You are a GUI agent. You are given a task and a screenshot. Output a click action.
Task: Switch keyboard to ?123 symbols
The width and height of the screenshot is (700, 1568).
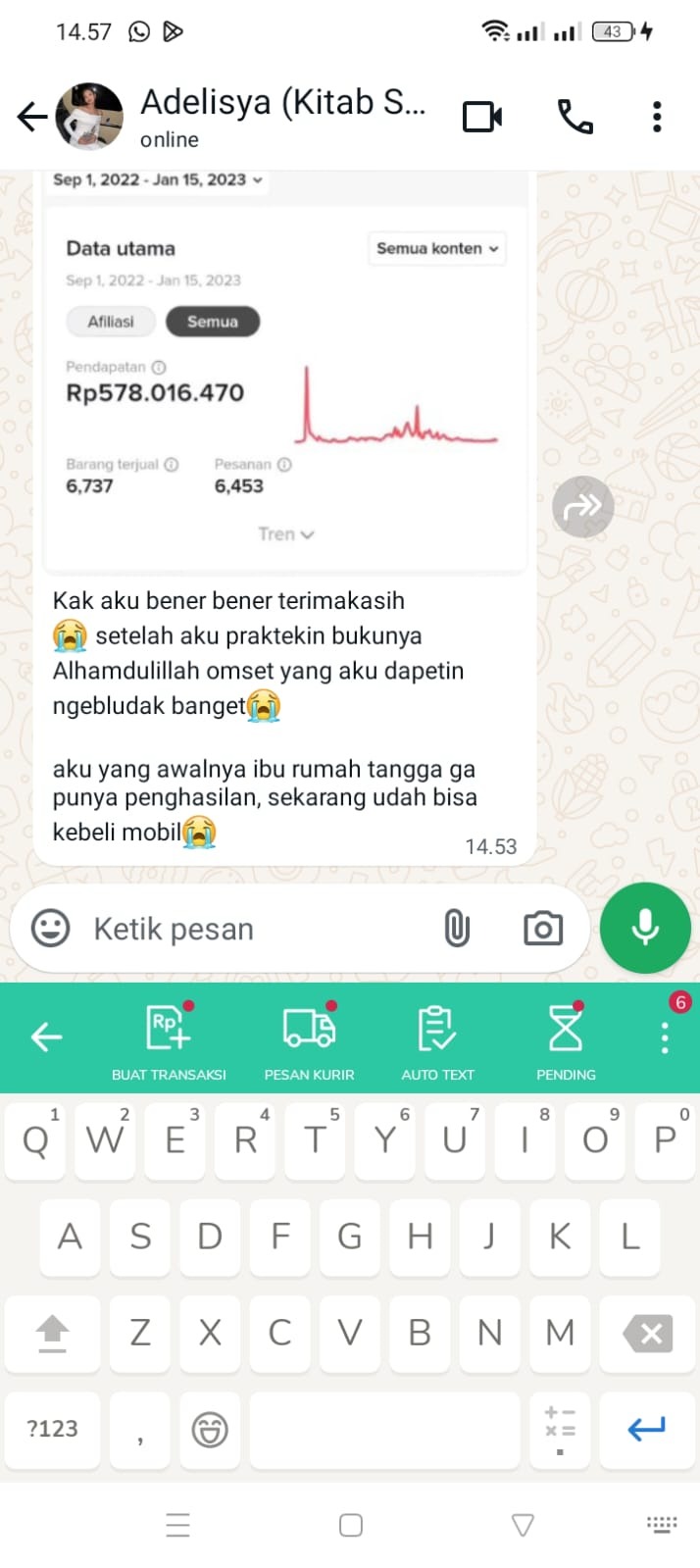[x=52, y=1429]
